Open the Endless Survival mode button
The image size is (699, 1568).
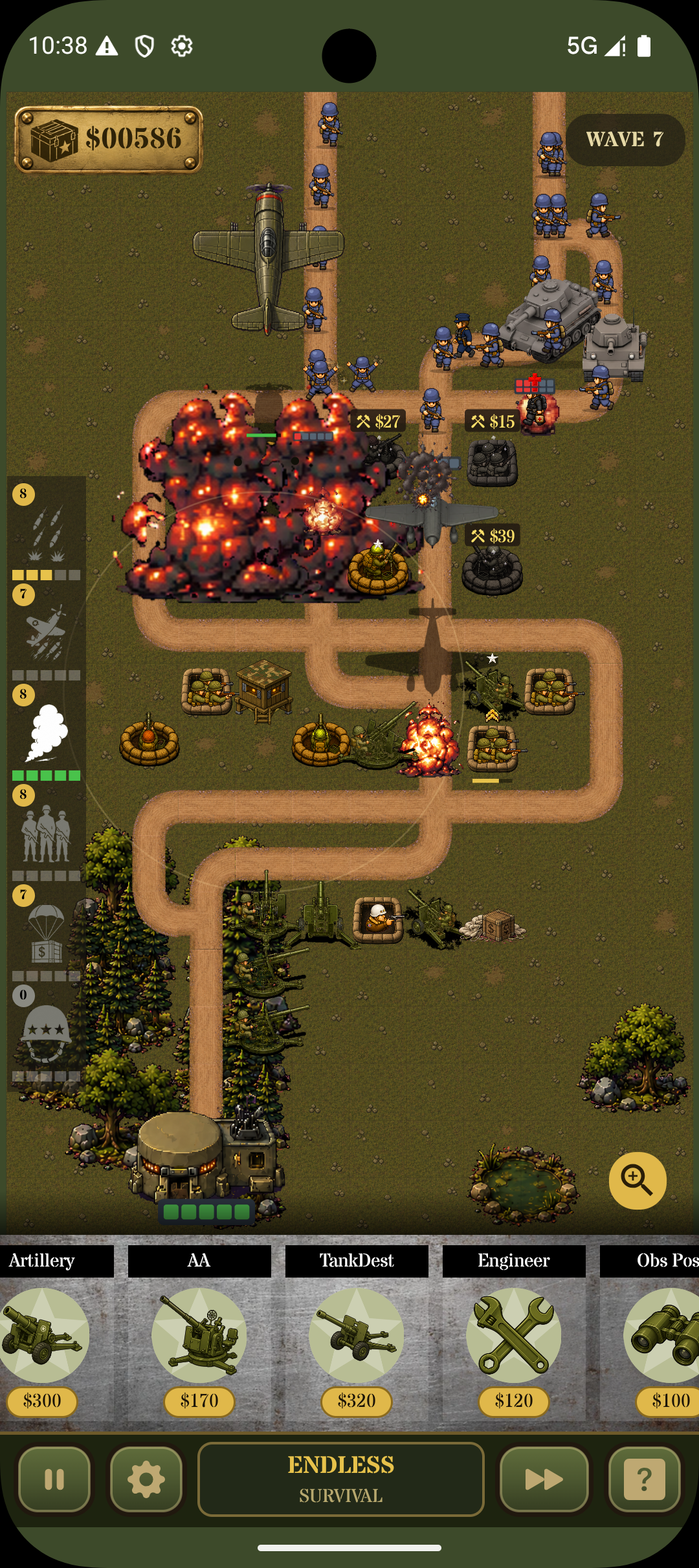pos(341,1479)
